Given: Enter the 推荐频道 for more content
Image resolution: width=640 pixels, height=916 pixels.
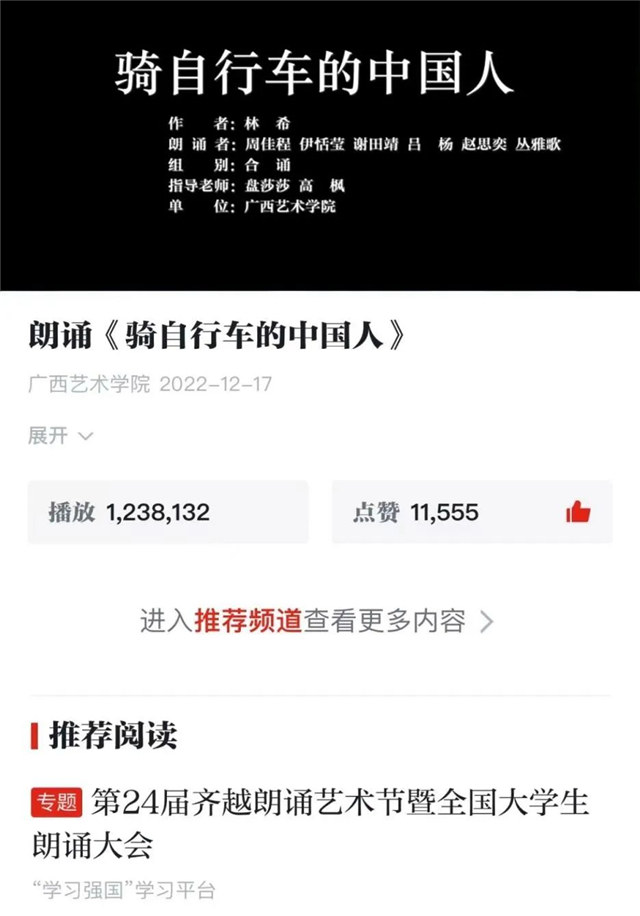Looking at the screenshot, I should 317,621.
